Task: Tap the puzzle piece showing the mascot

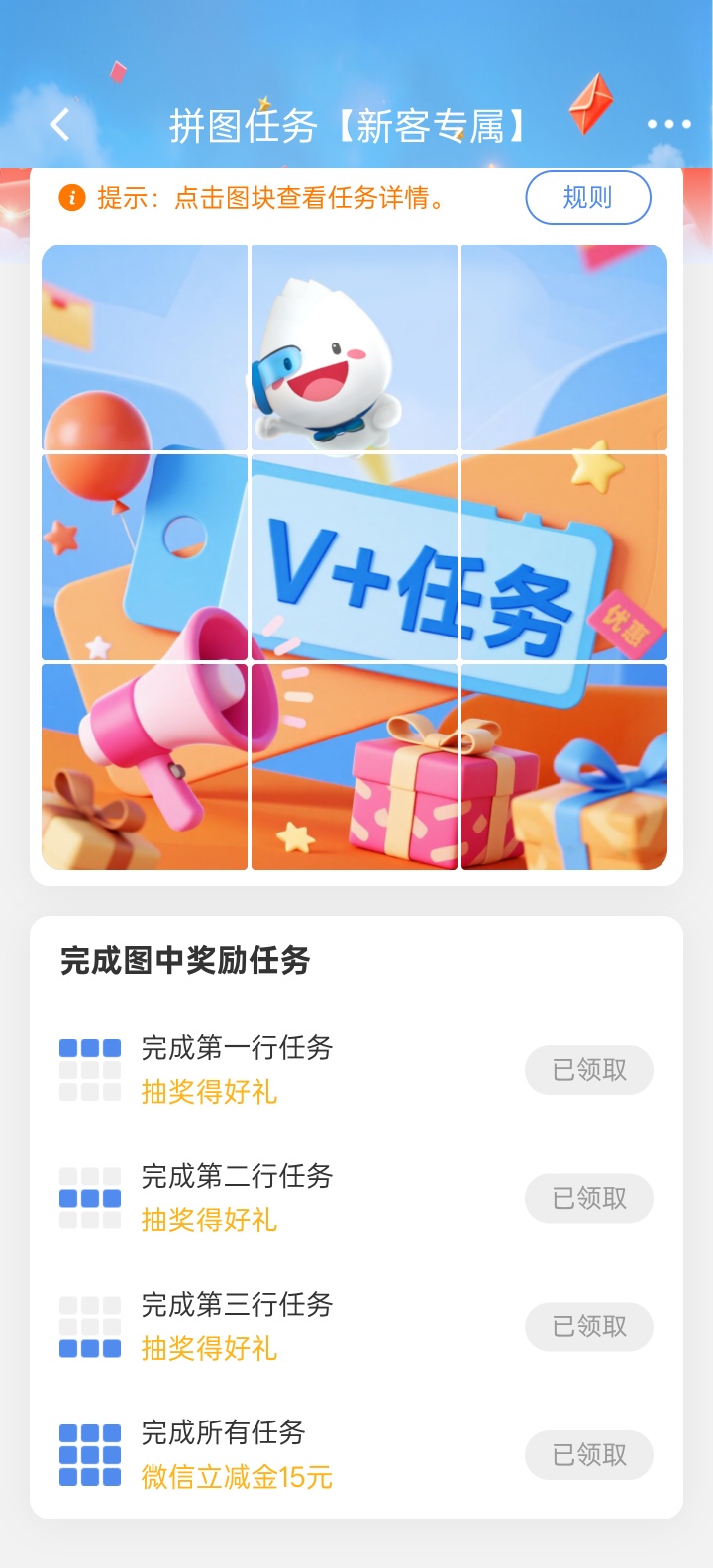Action: coord(355,347)
